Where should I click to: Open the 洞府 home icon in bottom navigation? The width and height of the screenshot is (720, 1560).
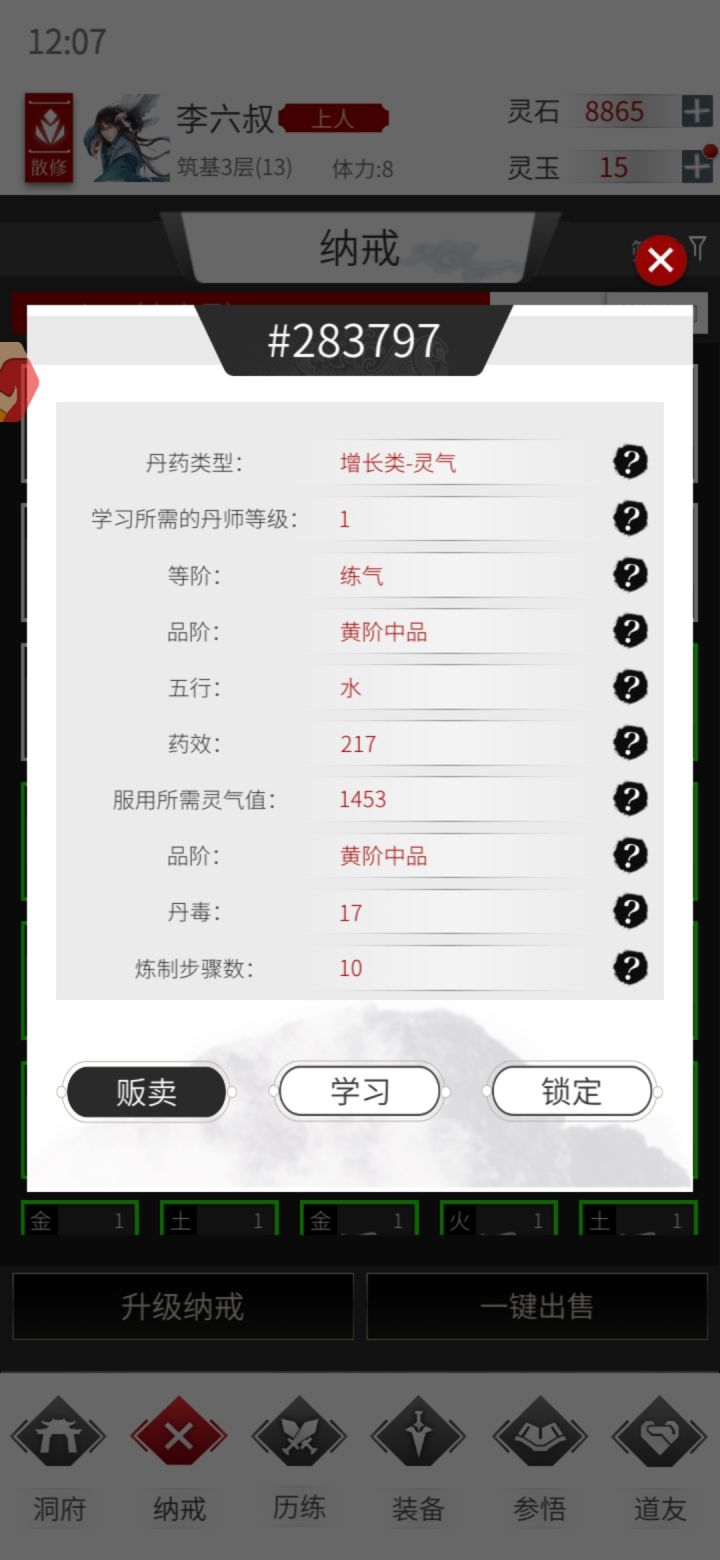pyautogui.click(x=58, y=1434)
